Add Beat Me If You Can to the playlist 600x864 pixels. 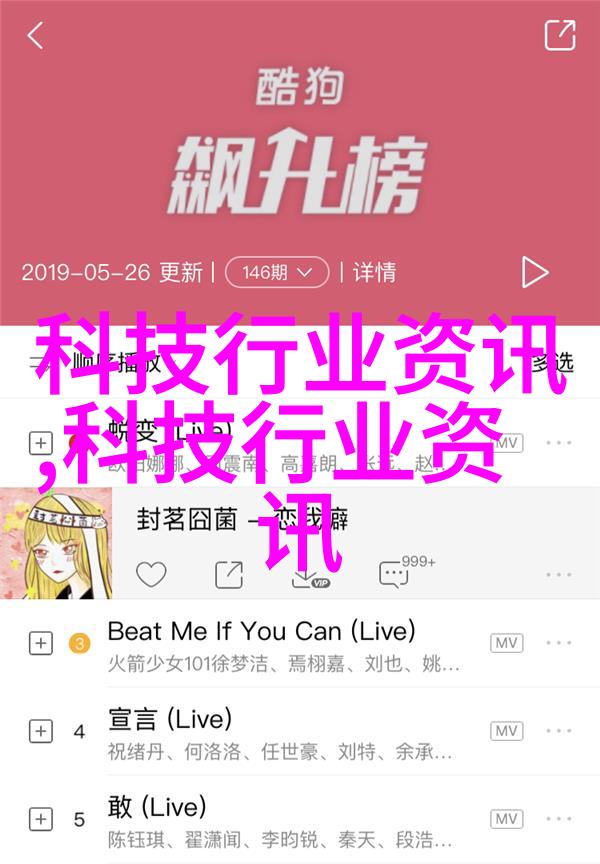click(40, 644)
